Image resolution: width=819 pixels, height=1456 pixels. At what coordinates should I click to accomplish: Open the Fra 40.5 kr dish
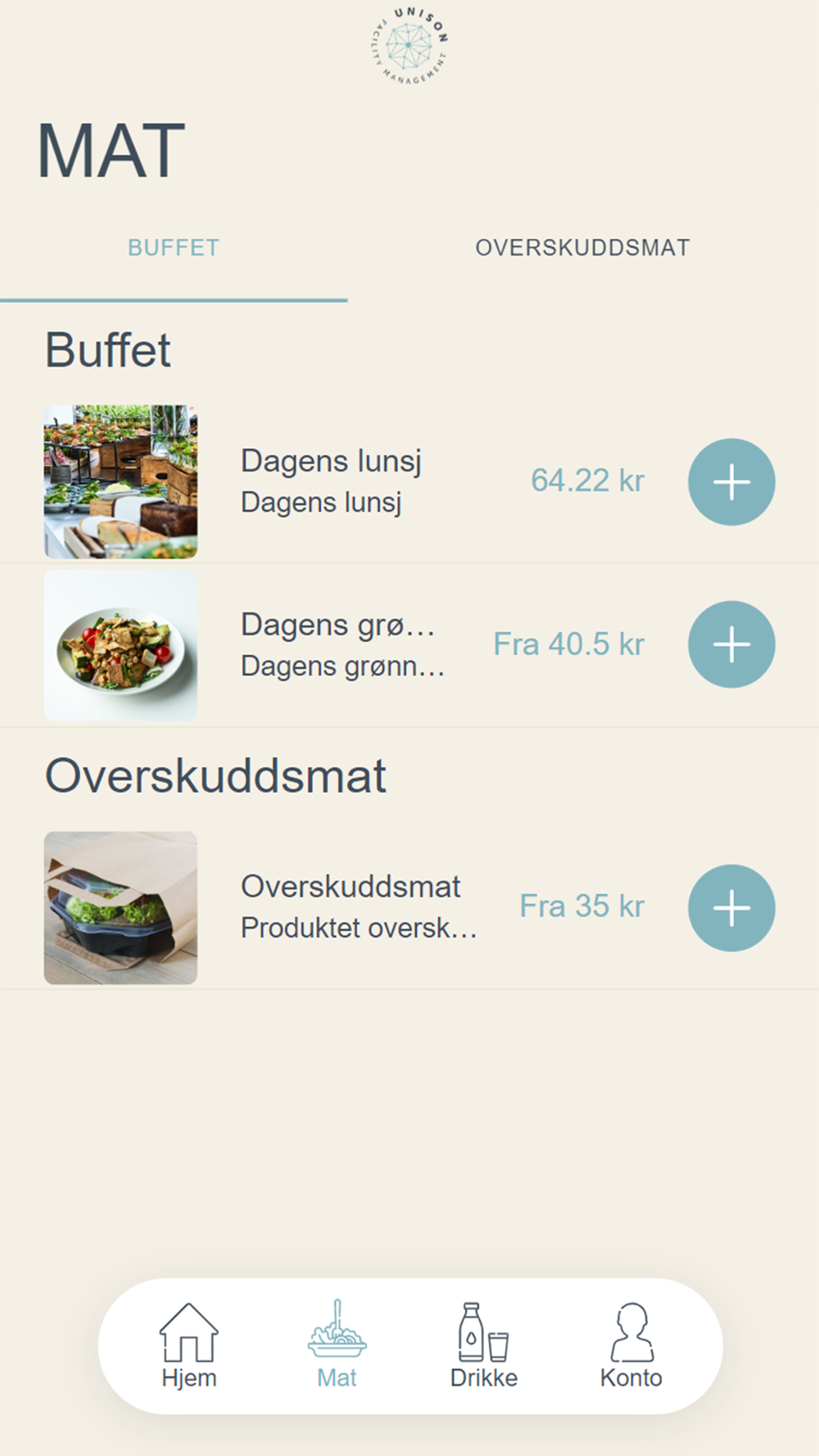coord(342,644)
